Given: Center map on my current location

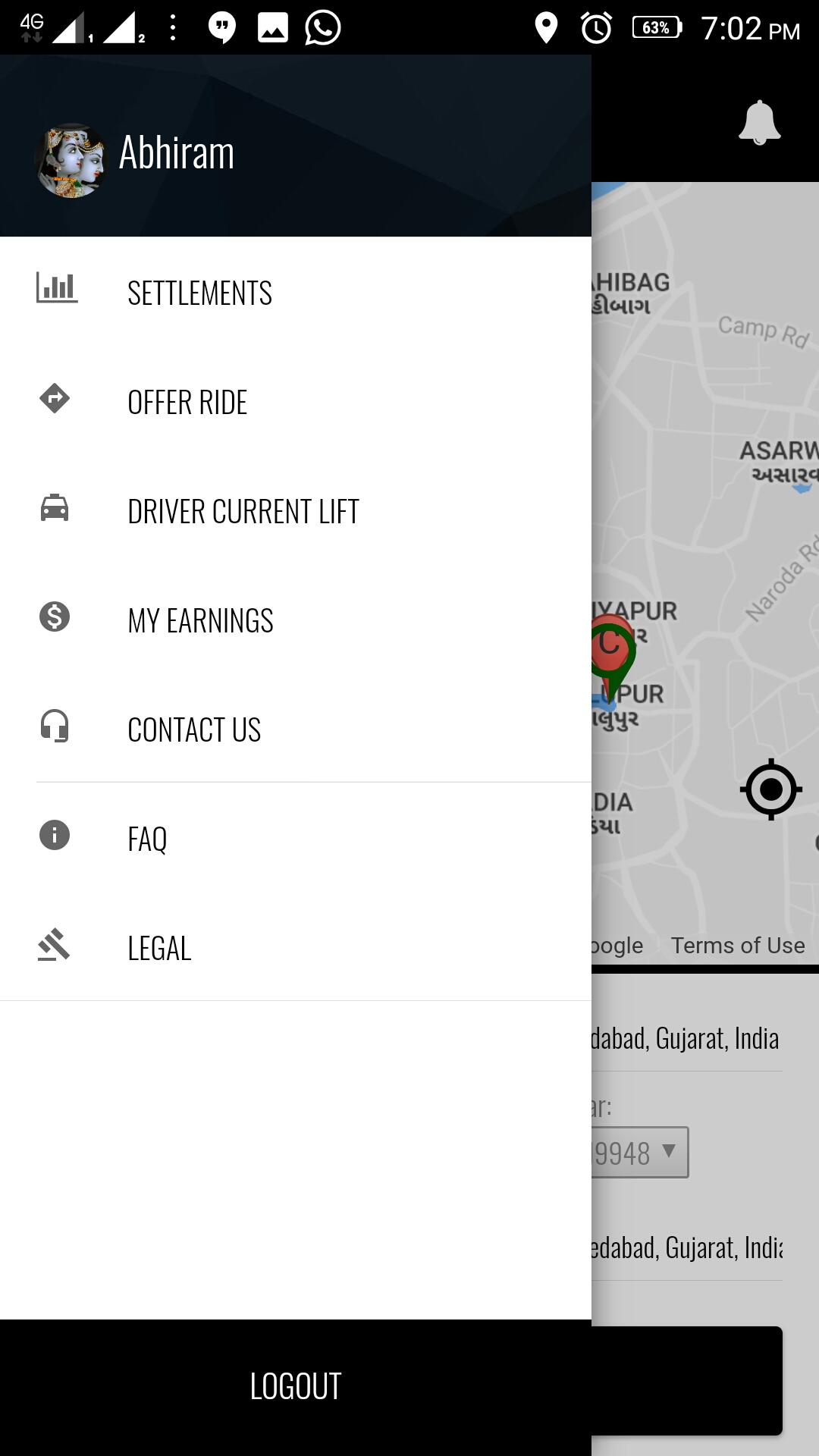Looking at the screenshot, I should 770,789.
